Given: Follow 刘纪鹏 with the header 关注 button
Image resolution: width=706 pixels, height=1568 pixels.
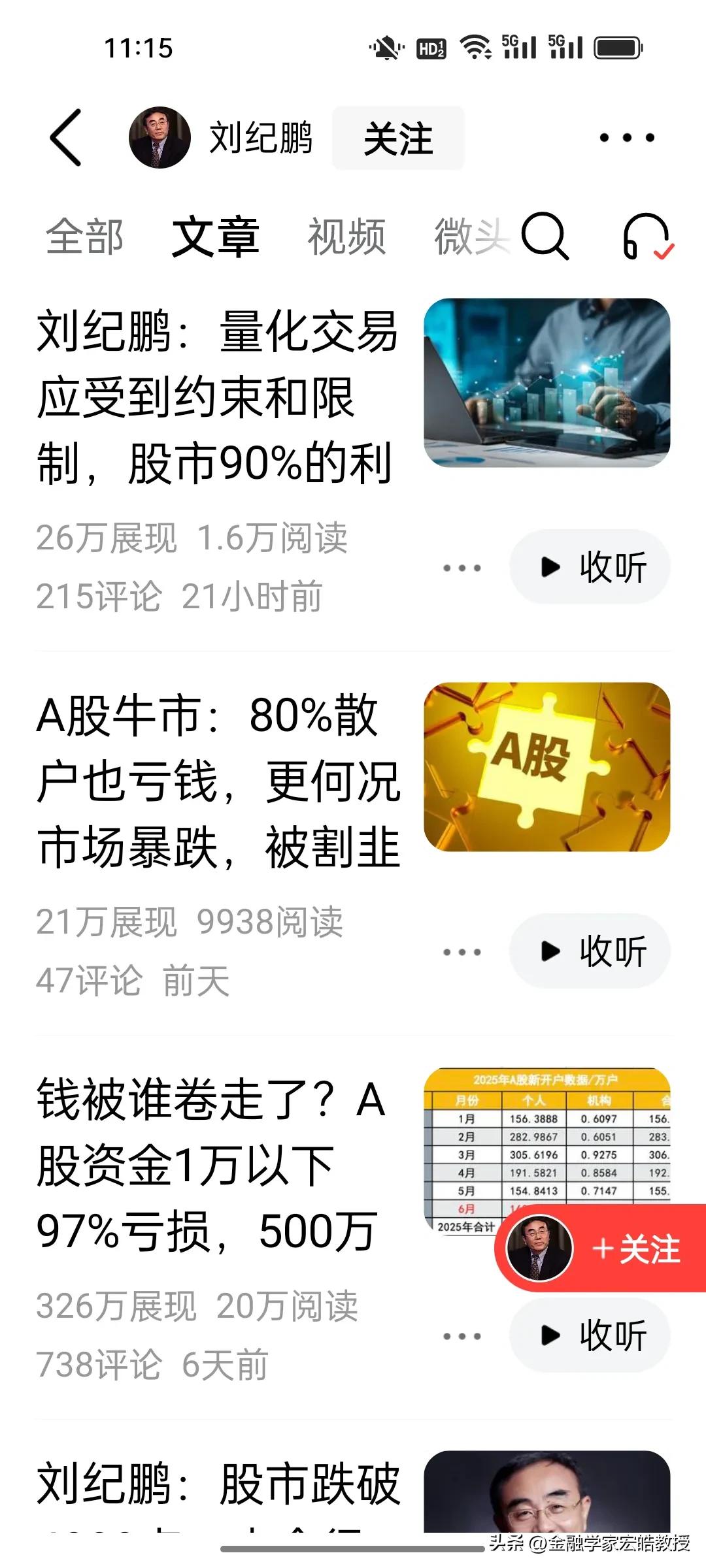Looking at the screenshot, I should (398, 139).
